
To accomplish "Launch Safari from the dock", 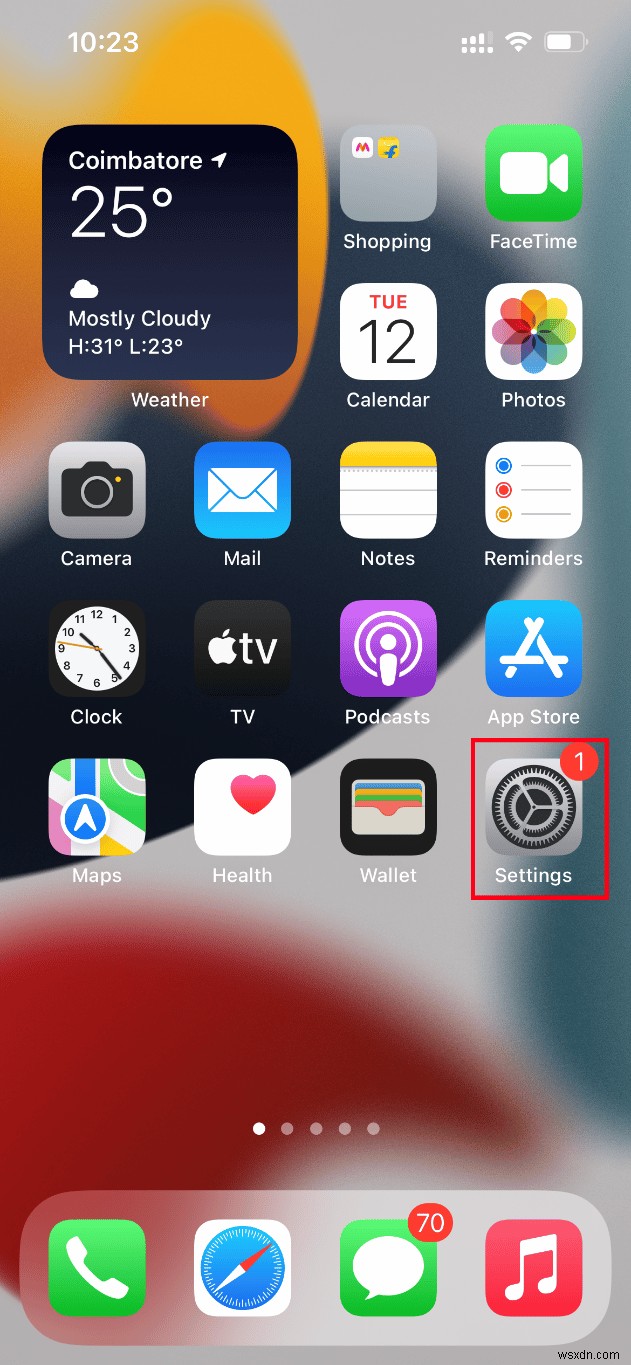I will point(242,1268).
